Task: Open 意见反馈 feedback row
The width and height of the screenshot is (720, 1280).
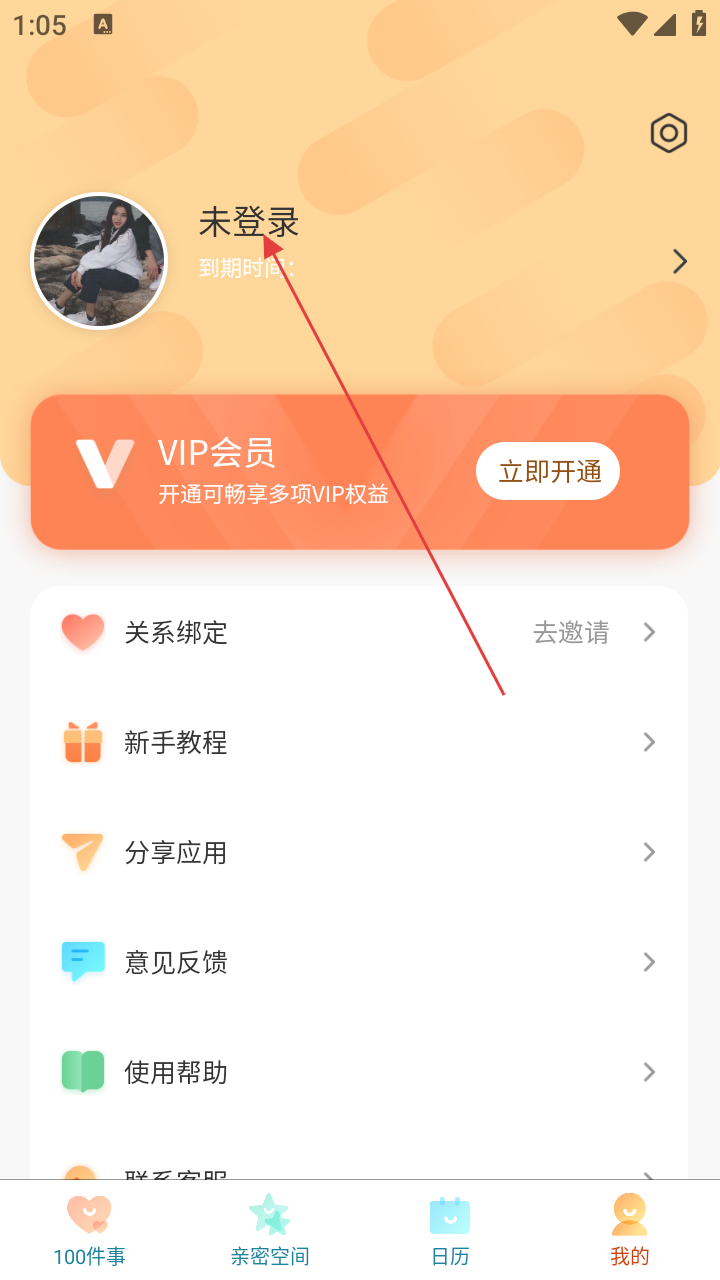Action: click(359, 962)
